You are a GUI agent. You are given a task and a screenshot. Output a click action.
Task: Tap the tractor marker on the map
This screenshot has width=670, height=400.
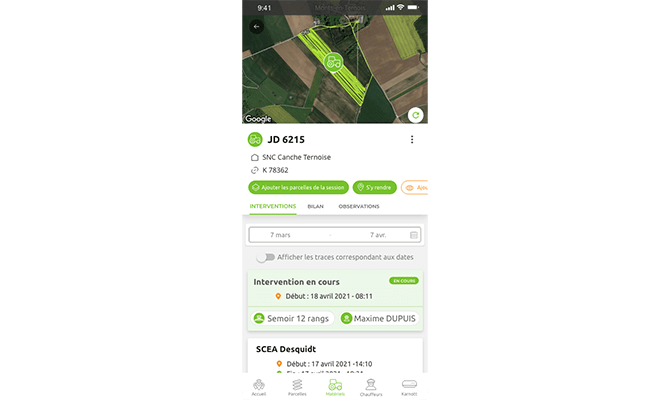point(334,61)
